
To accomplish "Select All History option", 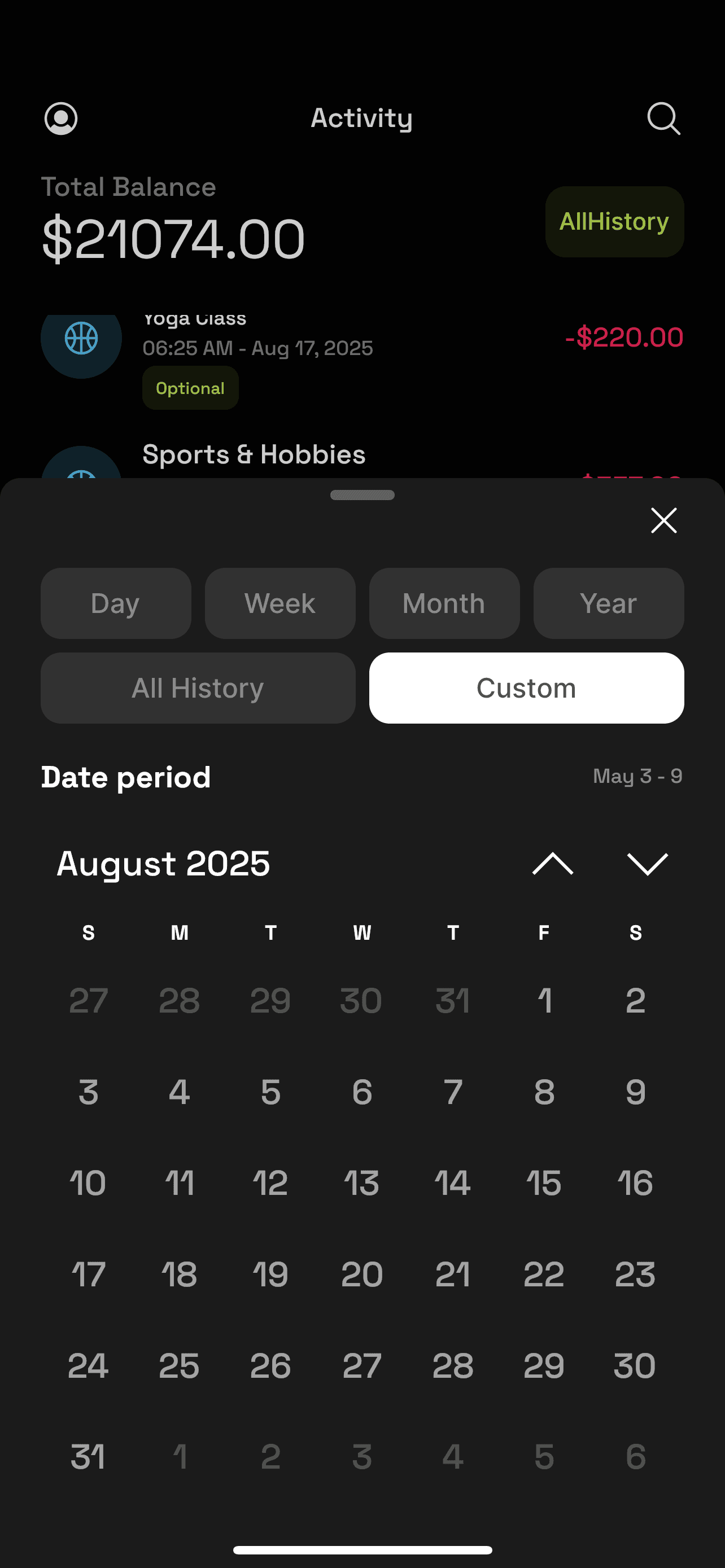I will point(198,688).
